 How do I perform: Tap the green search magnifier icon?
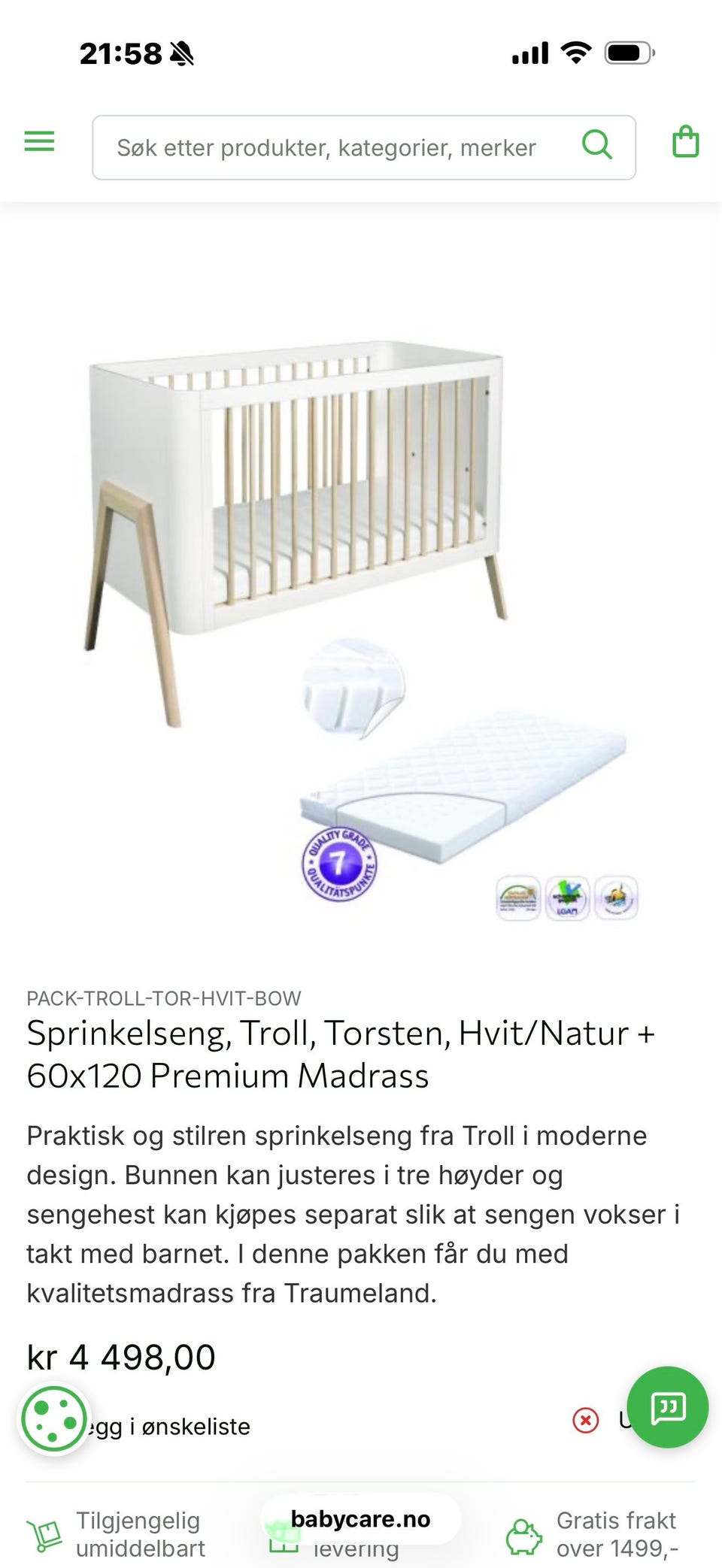tap(597, 144)
